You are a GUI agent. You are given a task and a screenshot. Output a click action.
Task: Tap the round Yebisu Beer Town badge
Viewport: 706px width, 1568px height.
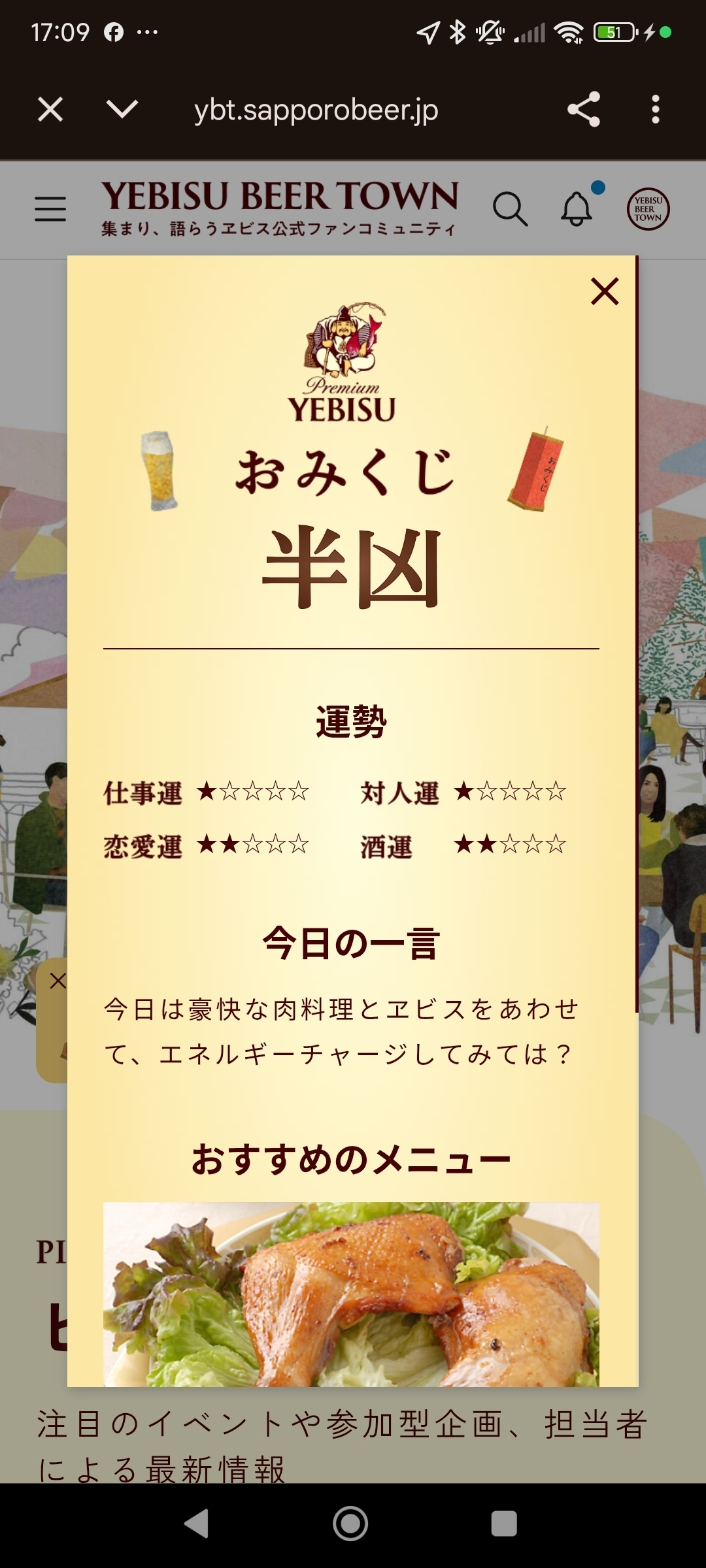(x=648, y=210)
